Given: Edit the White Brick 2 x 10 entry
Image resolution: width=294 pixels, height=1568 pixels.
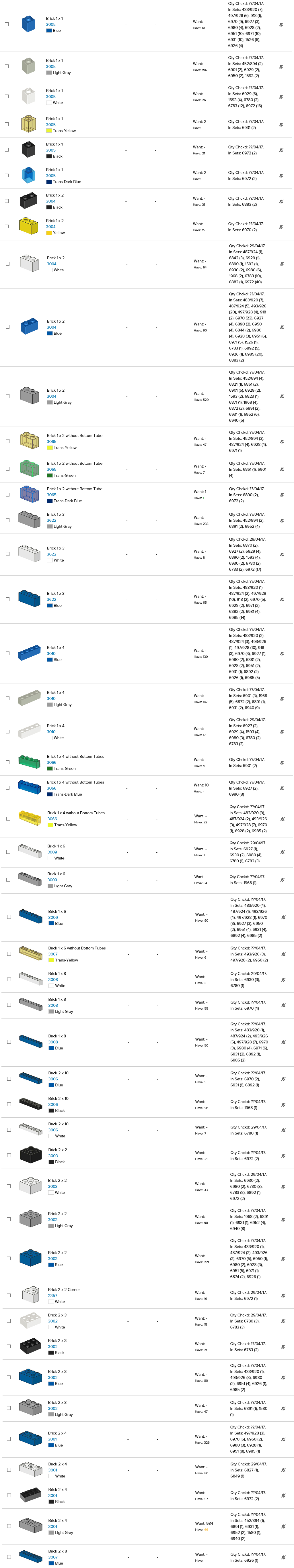Looking at the screenshot, I should [x=283, y=1130].
